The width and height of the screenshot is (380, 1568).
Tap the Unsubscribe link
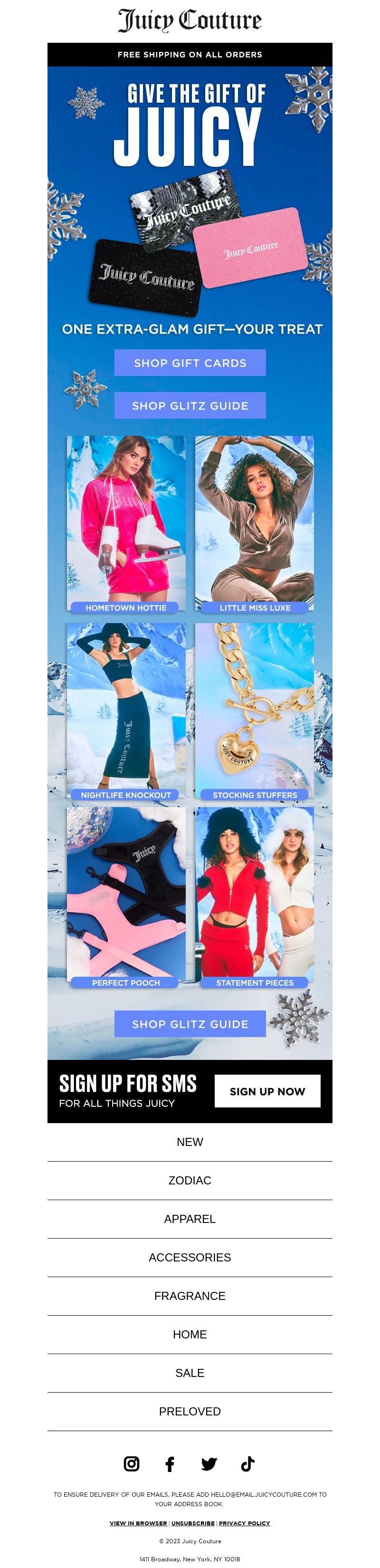coord(193,1523)
